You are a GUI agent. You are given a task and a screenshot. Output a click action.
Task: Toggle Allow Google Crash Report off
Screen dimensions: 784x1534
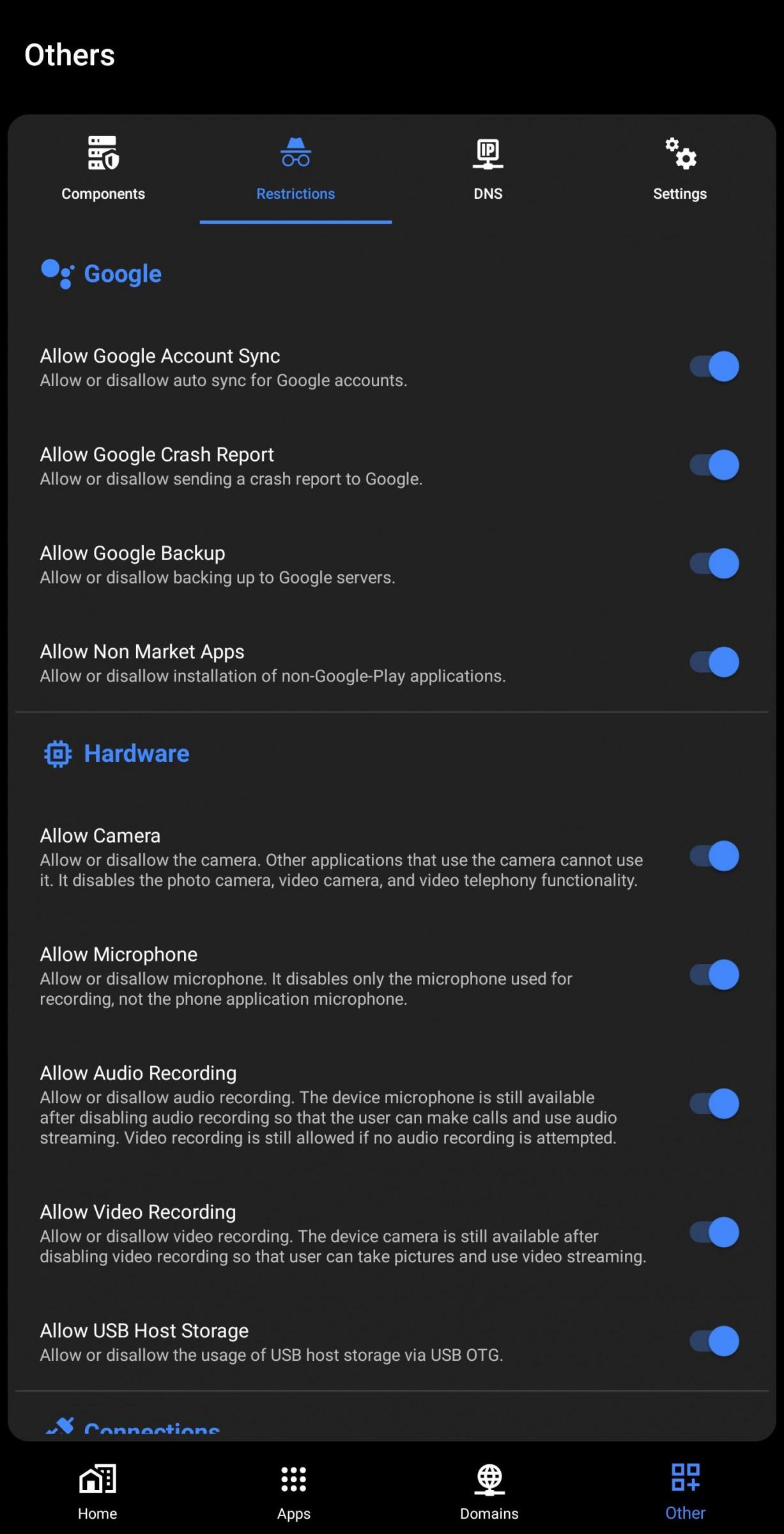pos(714,465)
